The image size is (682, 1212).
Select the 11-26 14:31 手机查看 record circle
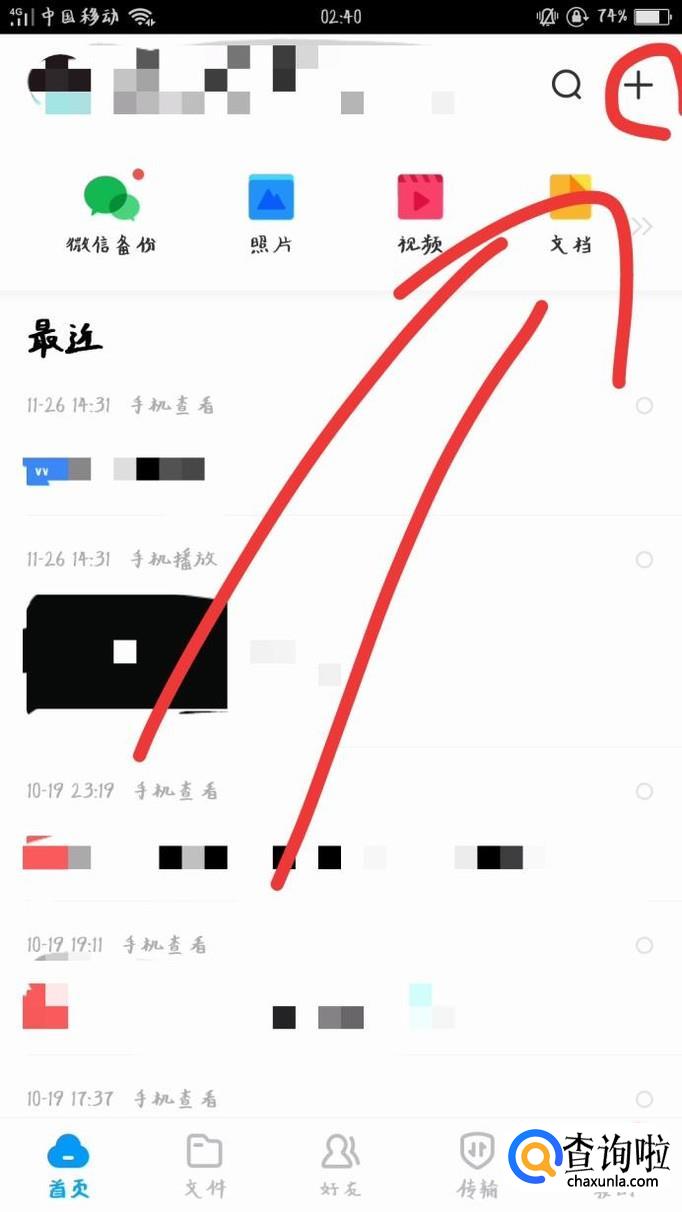(x=644, y=405)
